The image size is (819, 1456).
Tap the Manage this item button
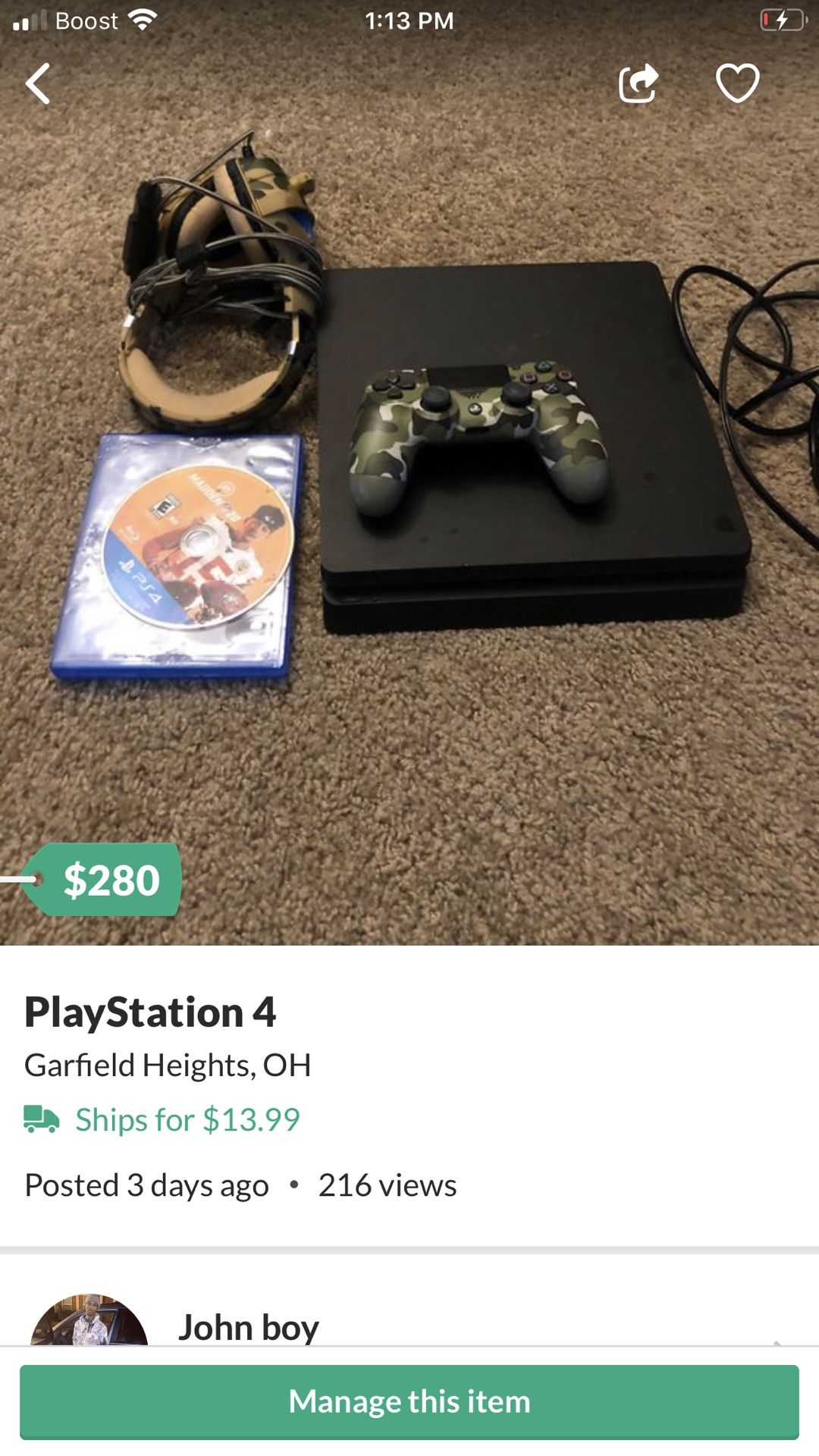point(409,1401)
